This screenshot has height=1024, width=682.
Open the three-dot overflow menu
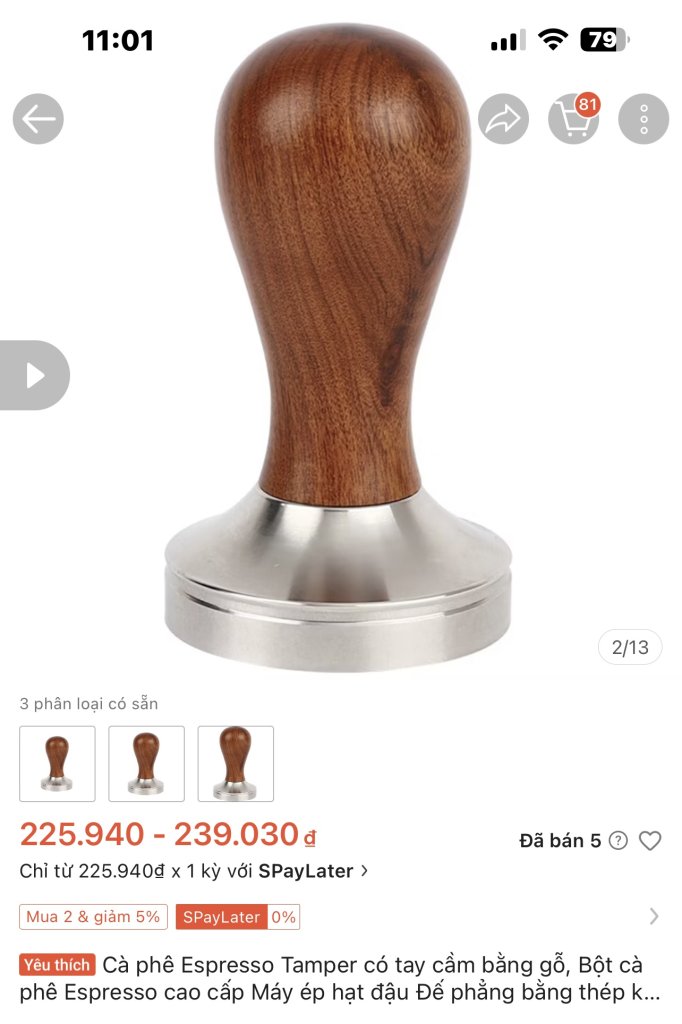pyautogui.click(x=643, y=120)
